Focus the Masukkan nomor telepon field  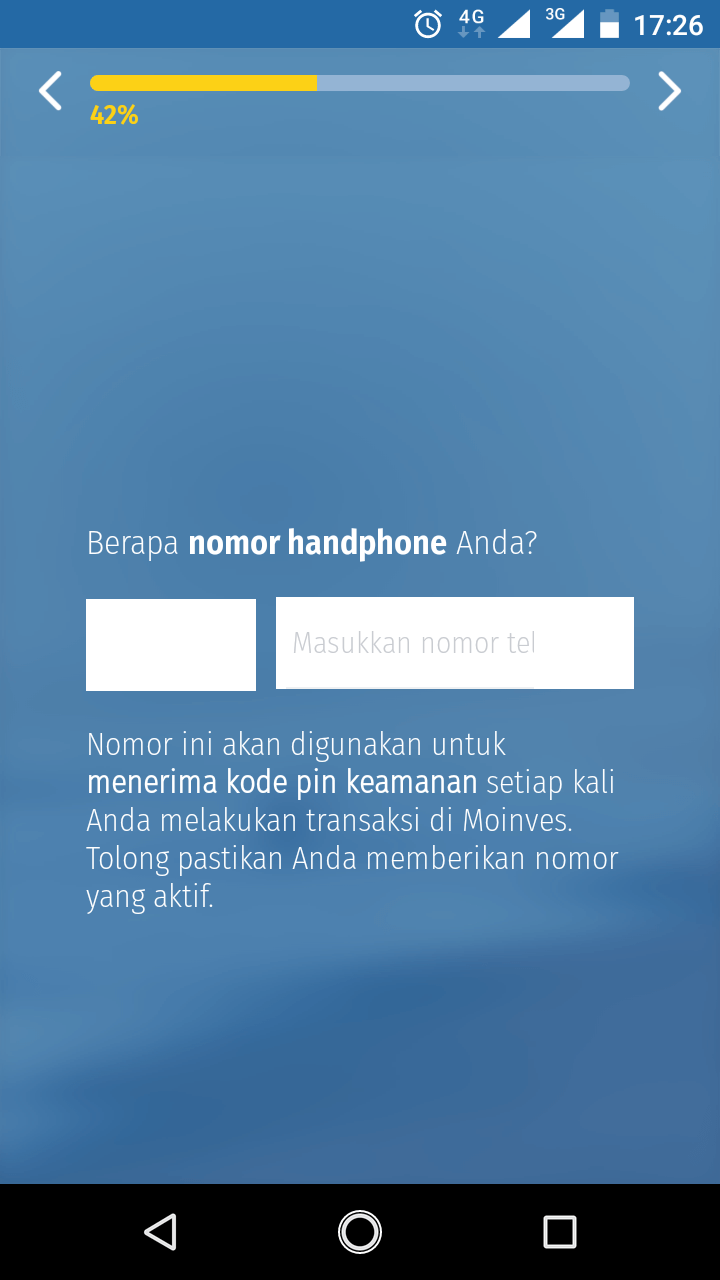454,643
